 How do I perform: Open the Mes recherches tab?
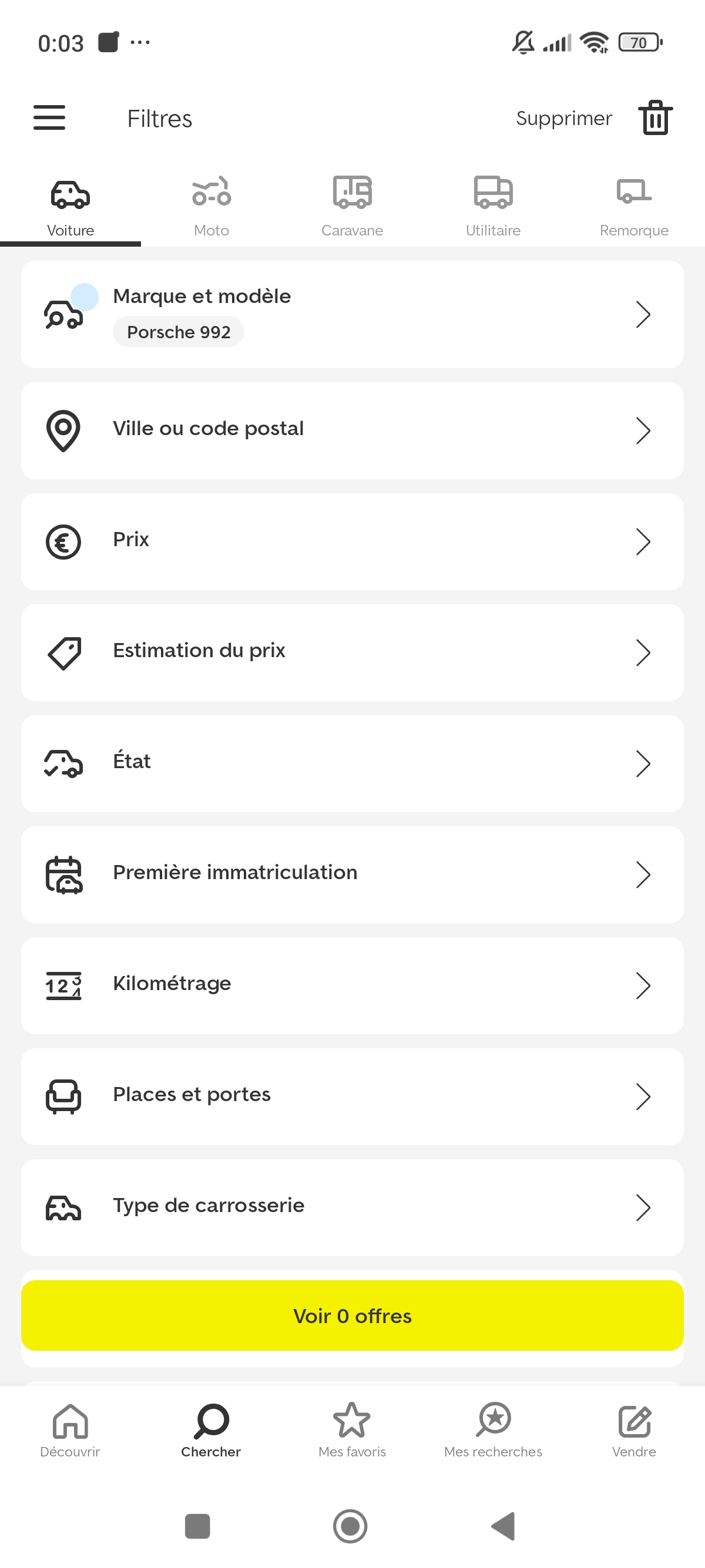click(x=492, y=1431)
